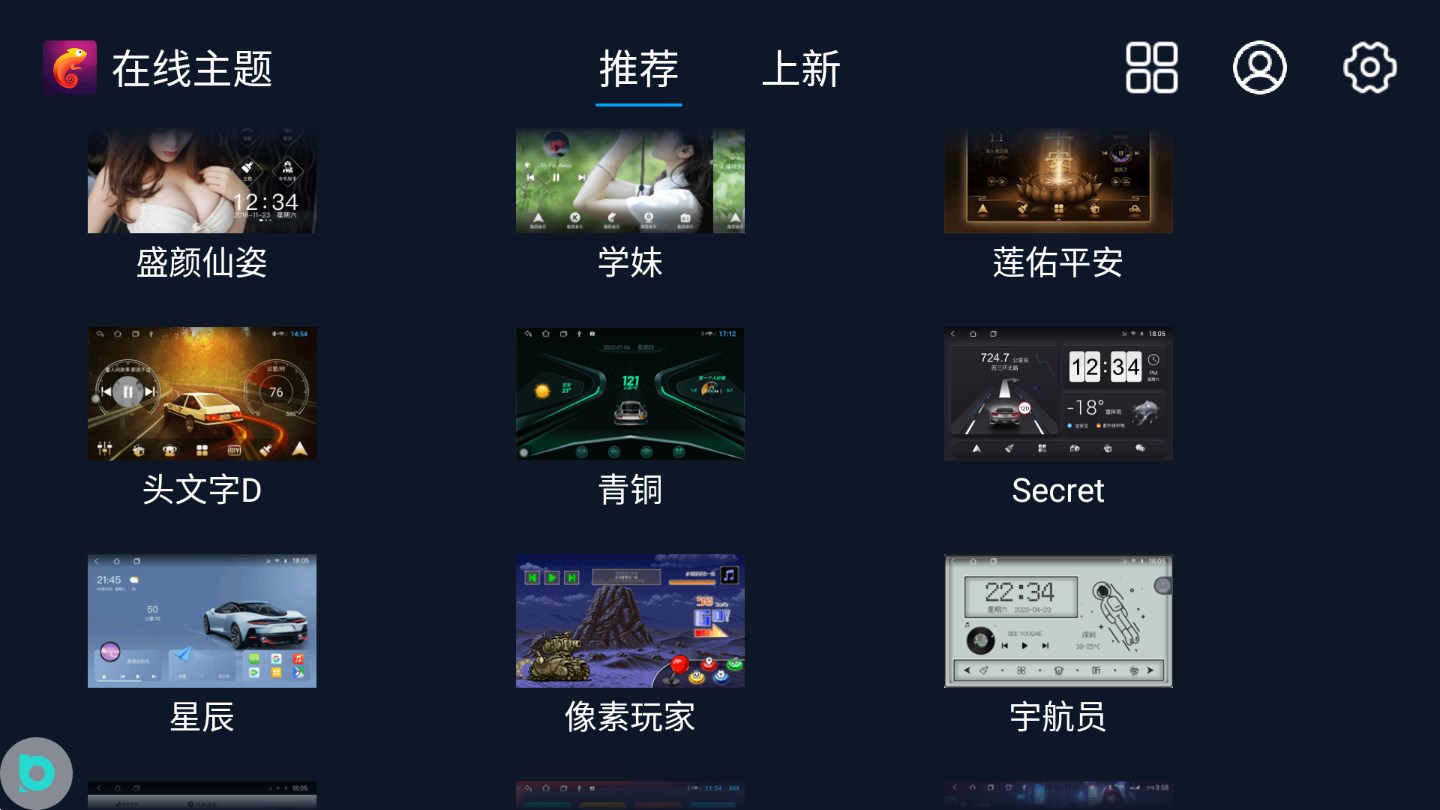Select the 推荐 tab
Image resolution: width=1440 pixels, height=810 pixels.
pos(639,69)
